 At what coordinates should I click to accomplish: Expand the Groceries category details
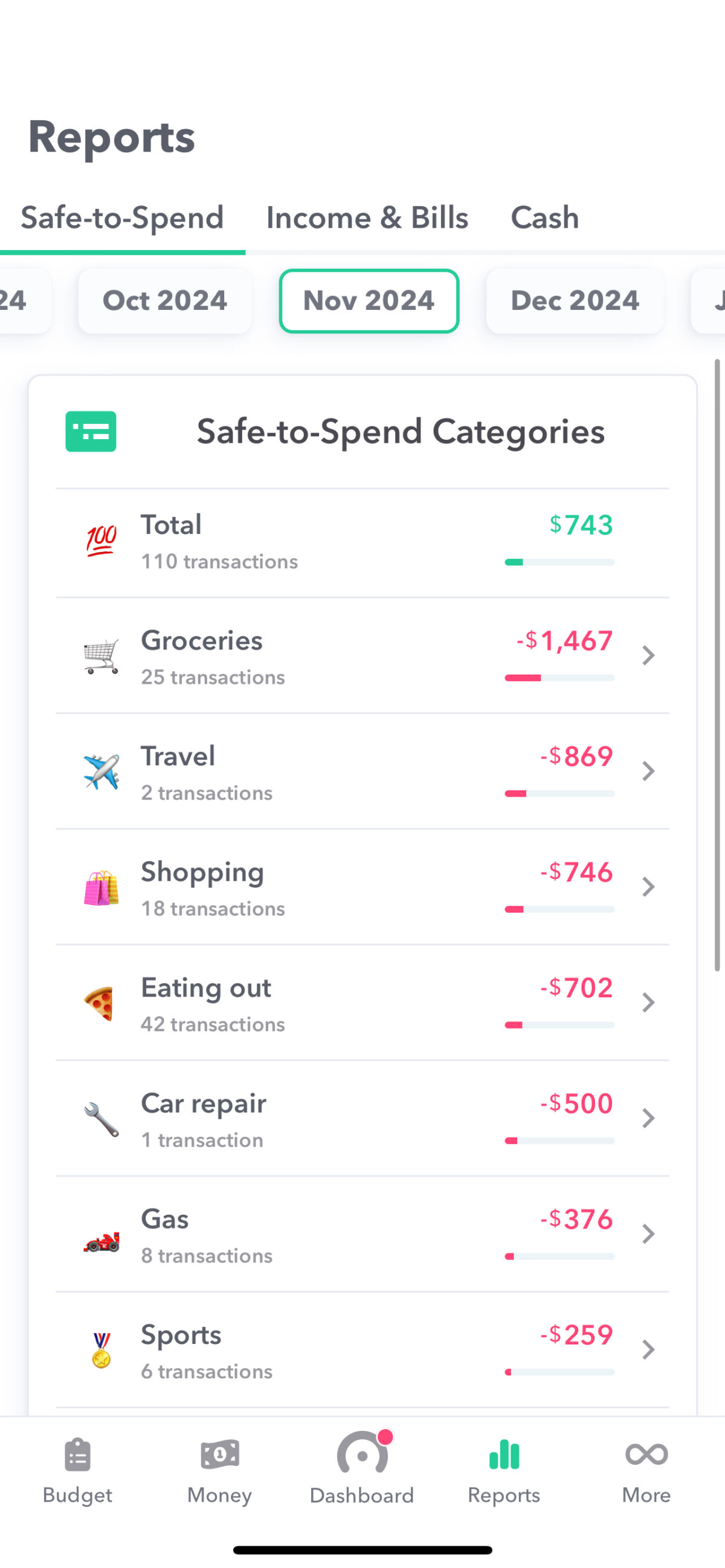pos(648,655)
